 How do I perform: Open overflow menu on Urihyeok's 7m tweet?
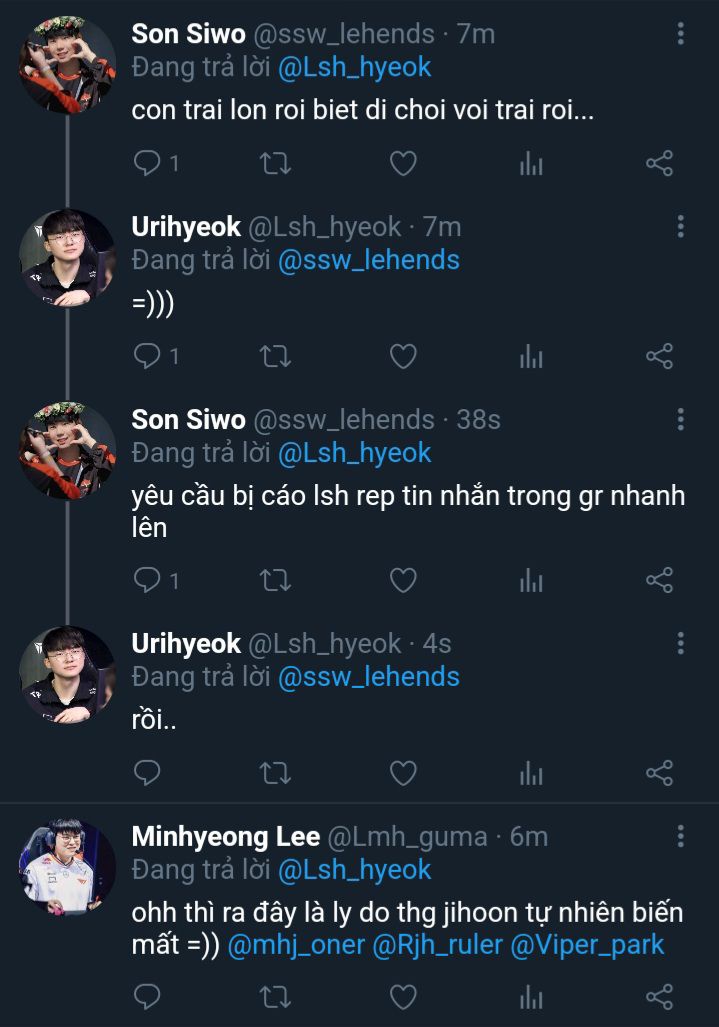pos(681,226)
